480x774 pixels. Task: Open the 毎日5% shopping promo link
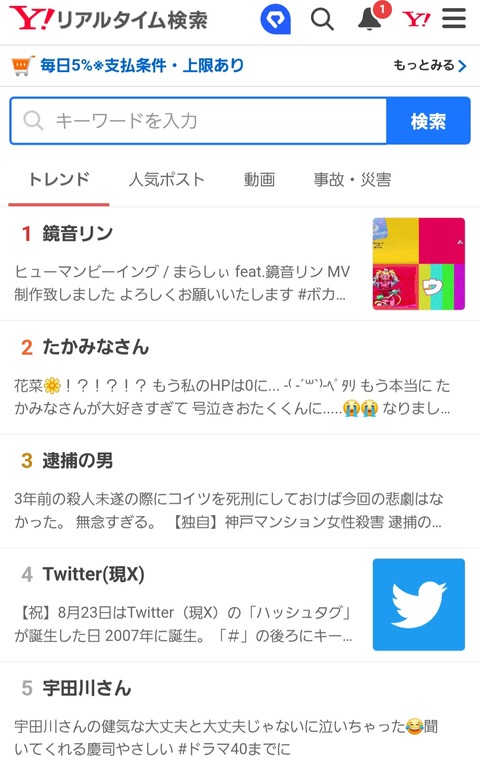pyautogui.click(x=127, y=65)
